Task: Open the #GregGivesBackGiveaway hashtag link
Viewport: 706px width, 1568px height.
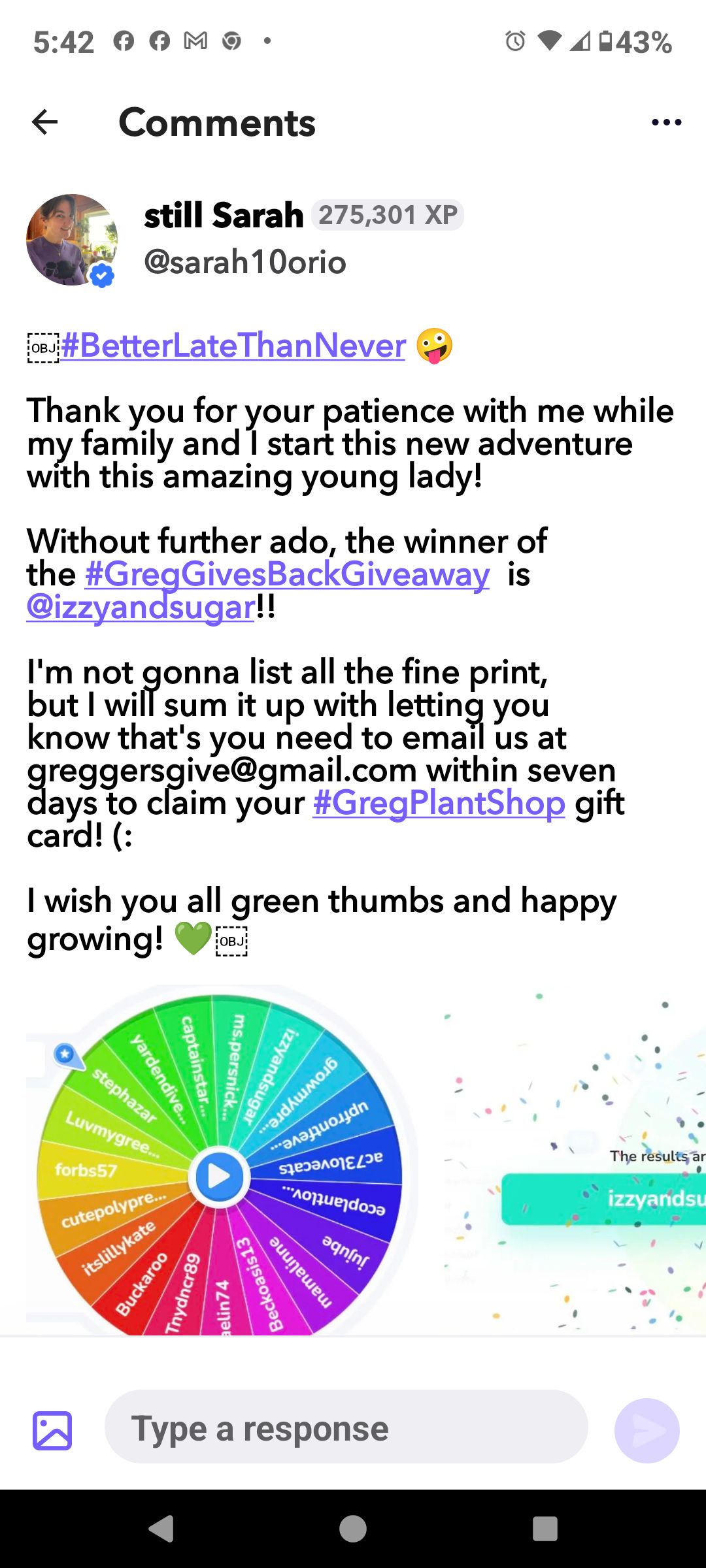Action: tap(287, 574)
